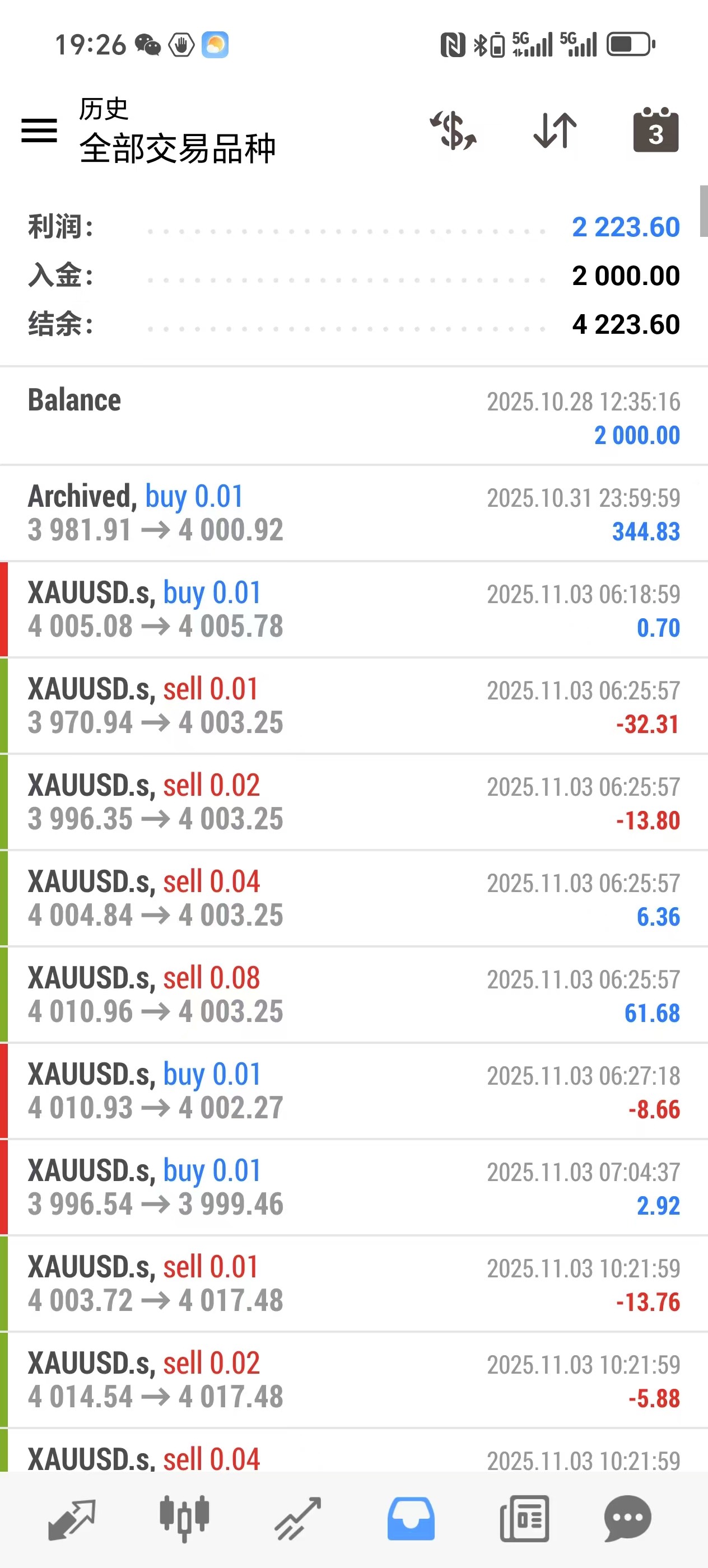Open the symbol filter dollar icon
Viewport: 708px width, 1568px height.
(x=454, y=130)
